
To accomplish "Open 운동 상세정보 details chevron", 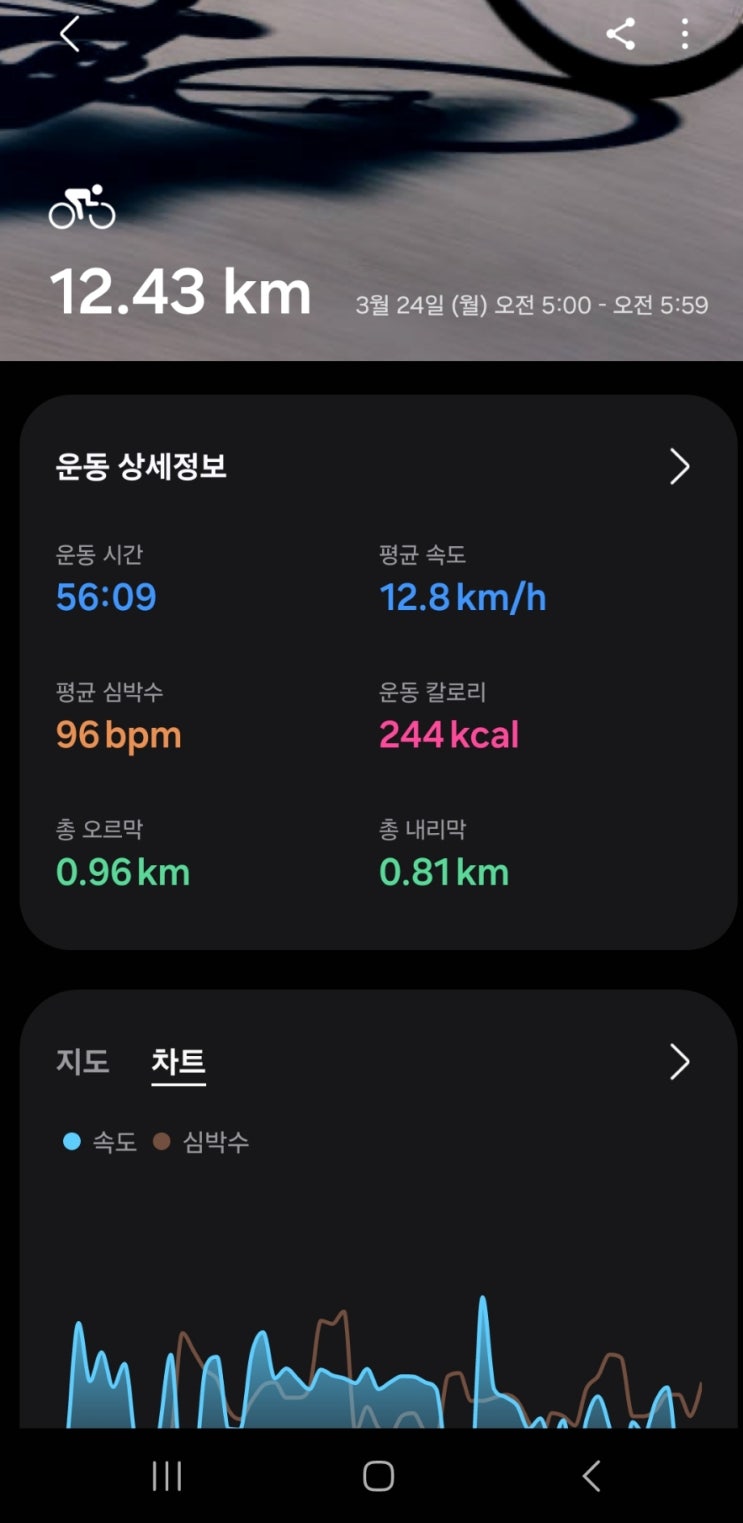I will [679, 466].
